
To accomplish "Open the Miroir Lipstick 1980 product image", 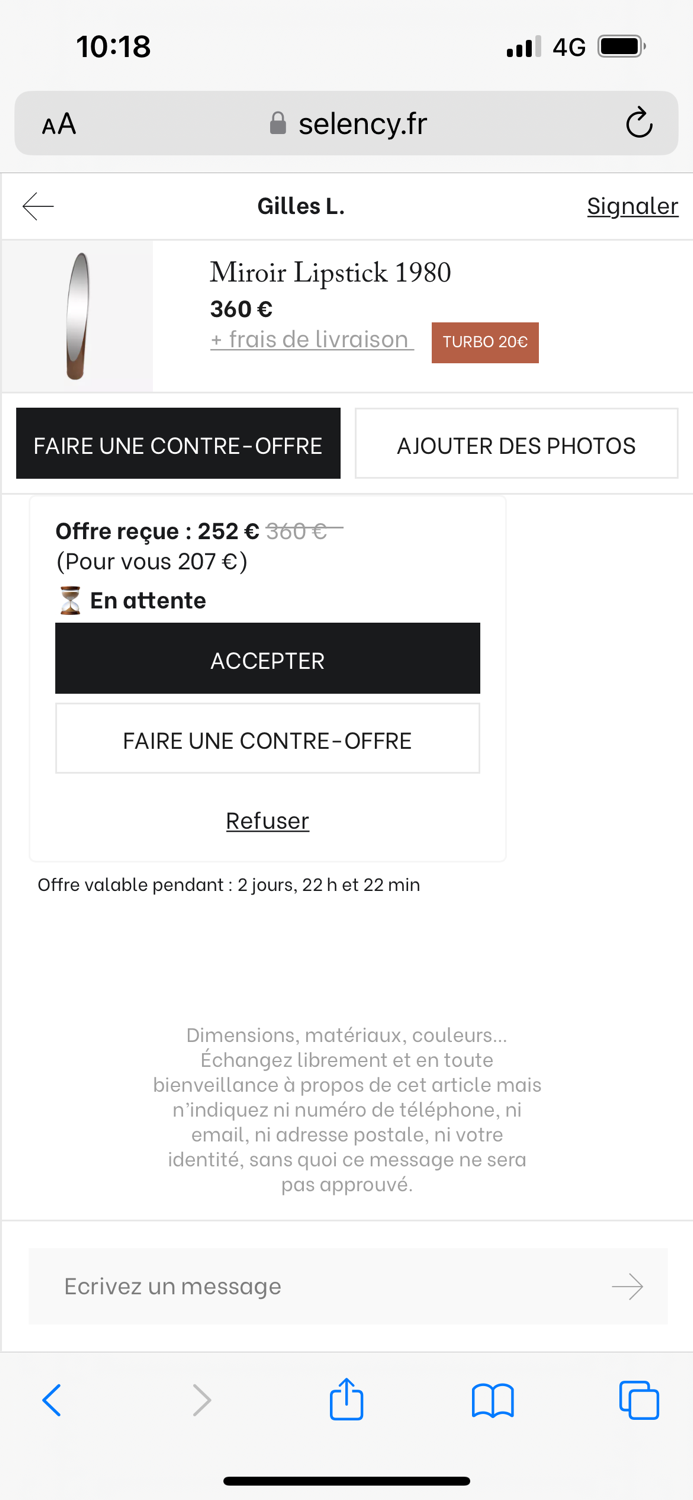I will coord(77,316).
